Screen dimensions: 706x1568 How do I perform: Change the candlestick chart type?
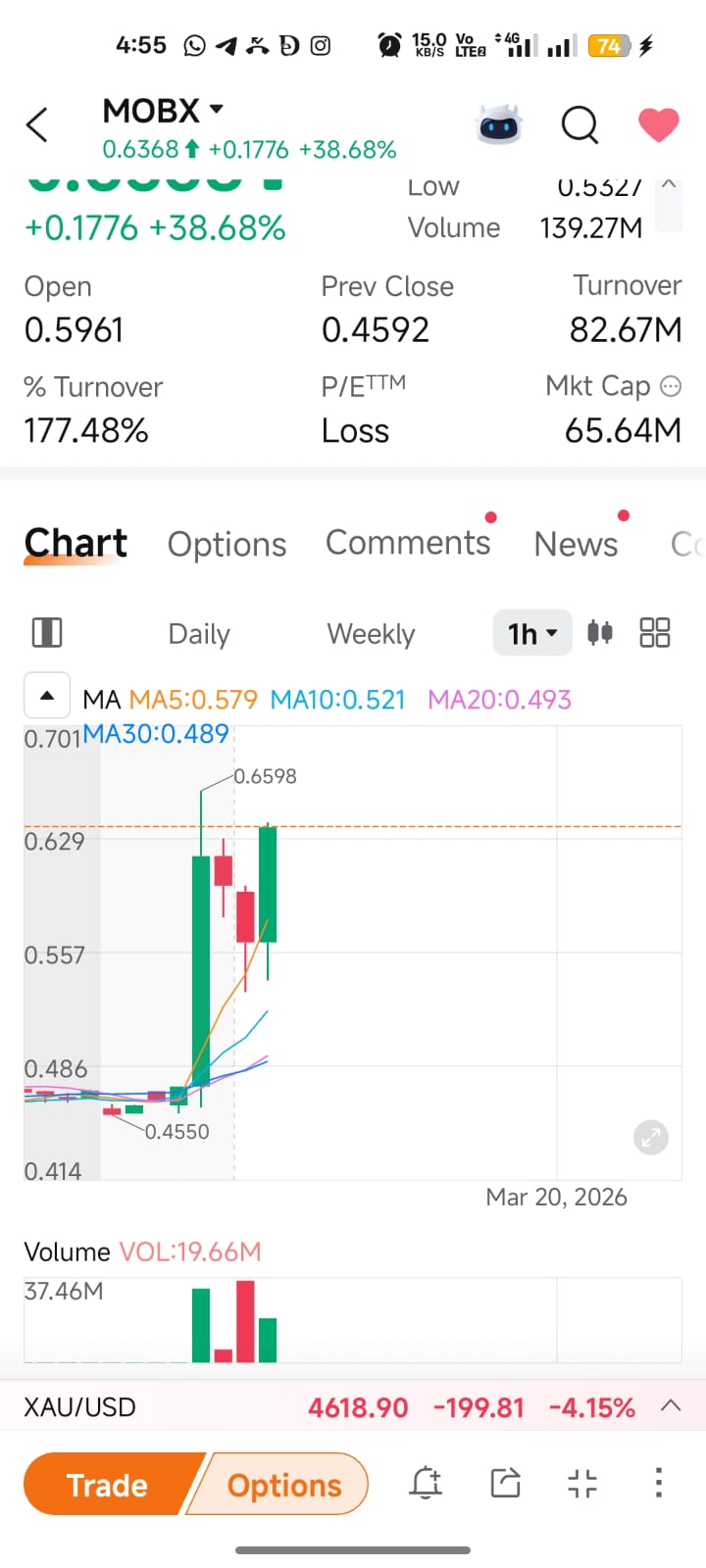pos(600,633)
